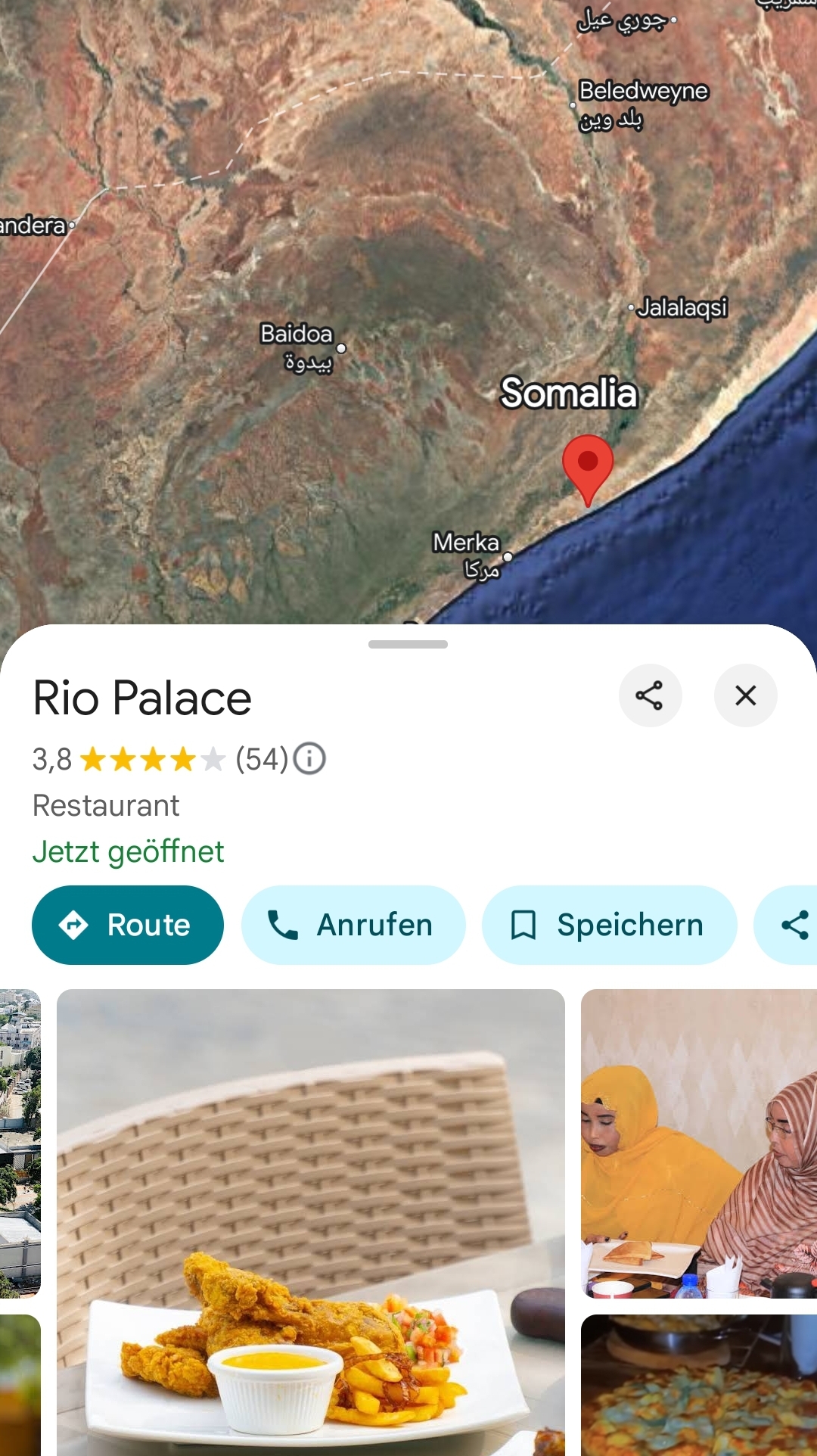Open the rating info icon beside reviews
Image resolution: width=817 pixels, height=1456 pixels.
tap(309, 758)
